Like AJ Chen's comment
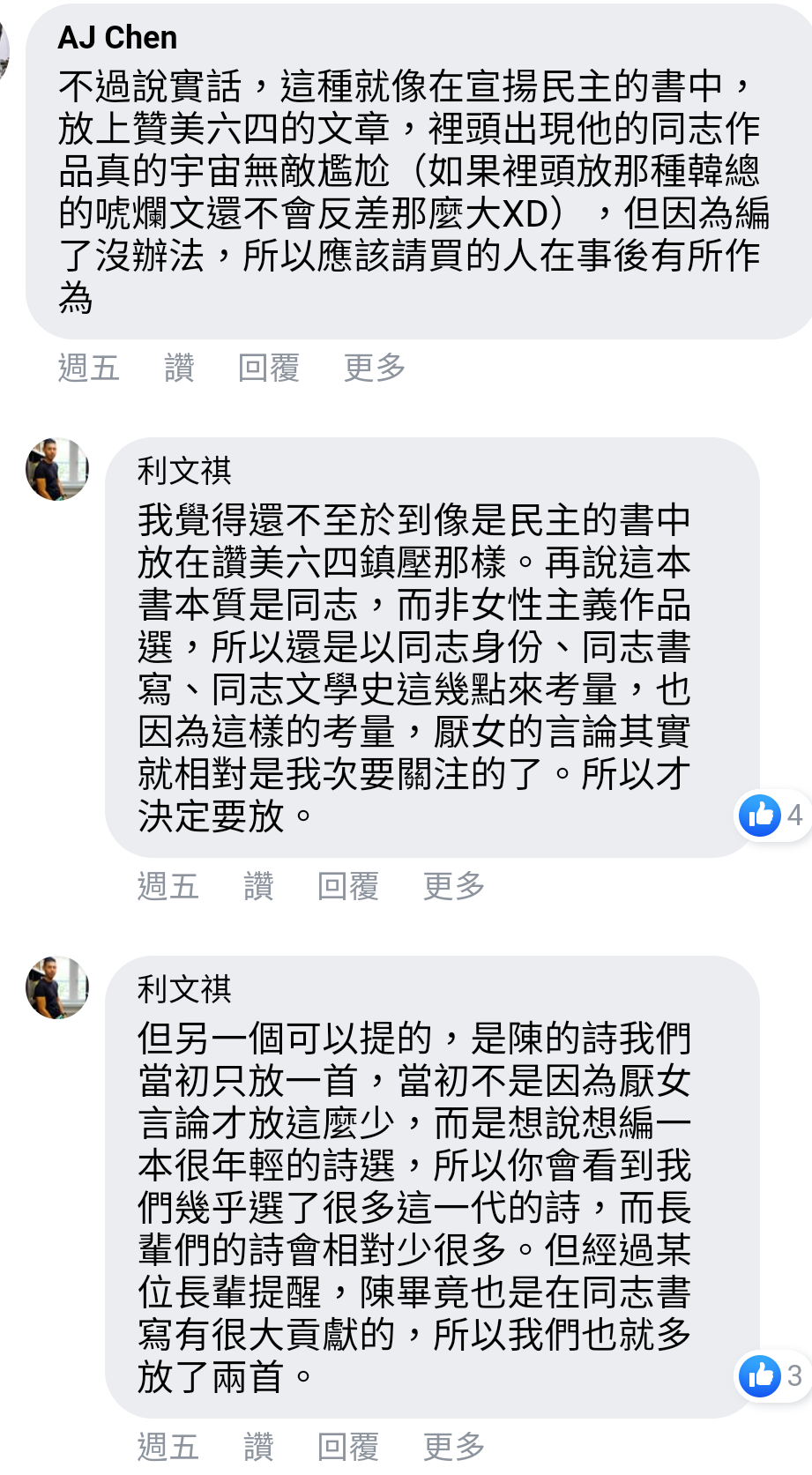 179,368
